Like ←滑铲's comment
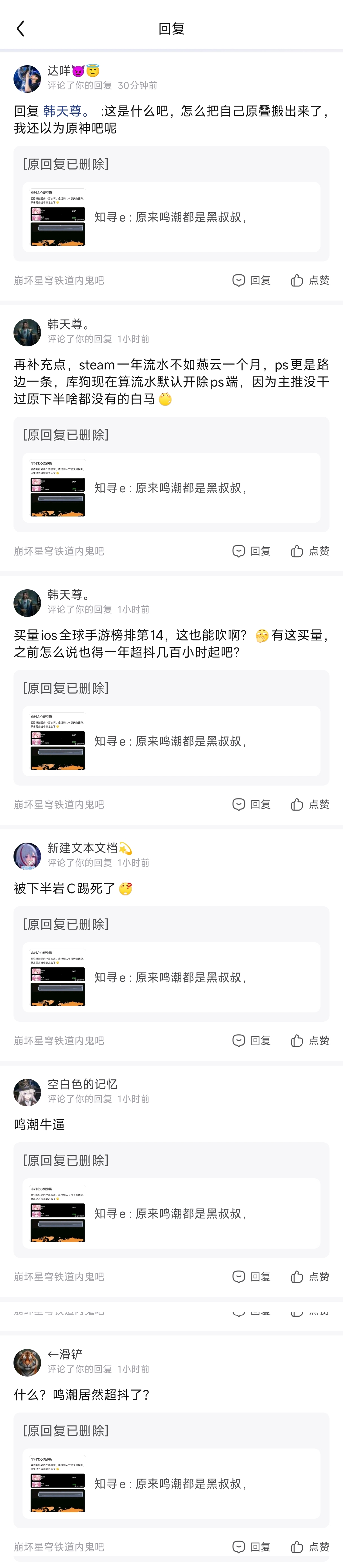The image size is (343, 1568). 310,1547
